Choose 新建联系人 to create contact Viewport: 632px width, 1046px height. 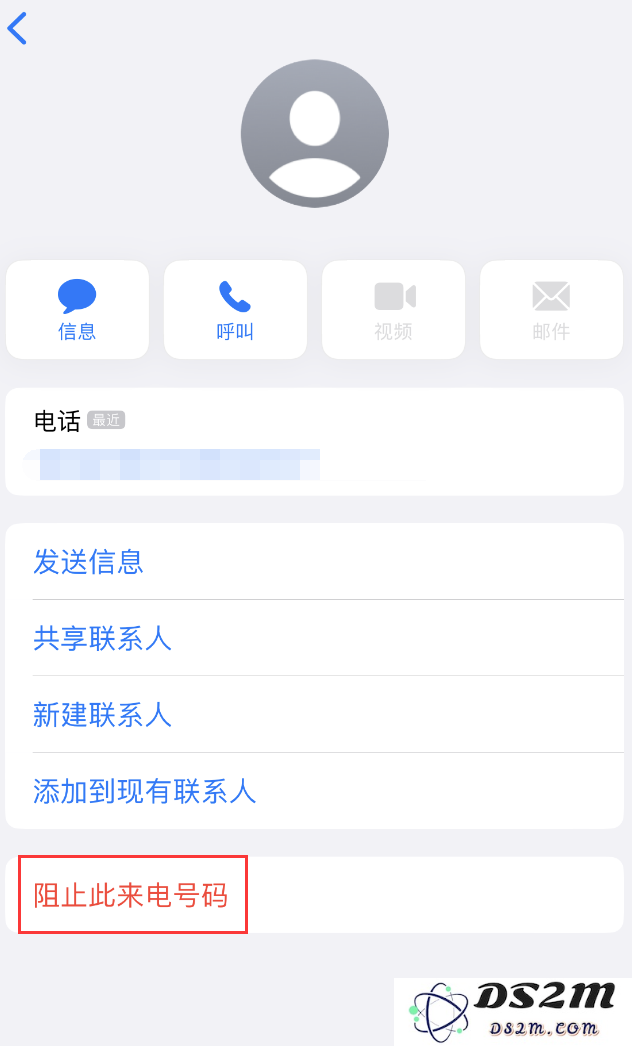tap(314, 715)
